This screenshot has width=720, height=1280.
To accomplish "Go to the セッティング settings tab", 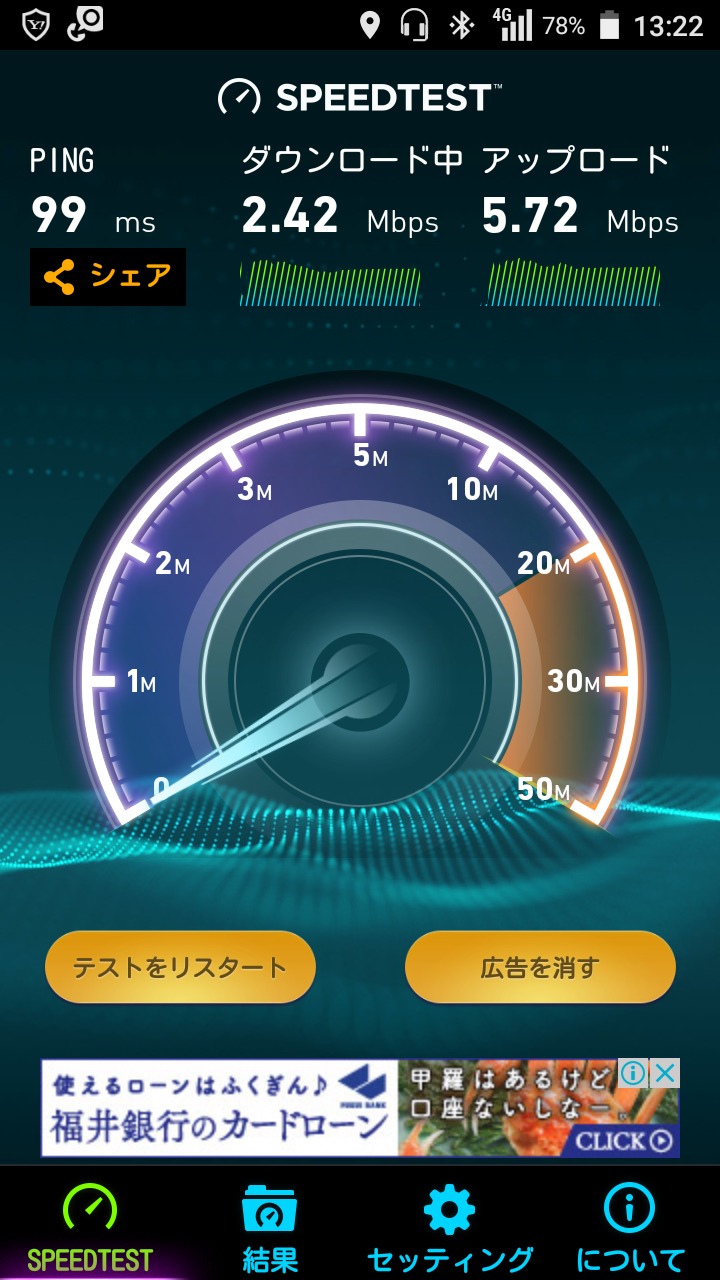I will click(x=450, y=1226).
